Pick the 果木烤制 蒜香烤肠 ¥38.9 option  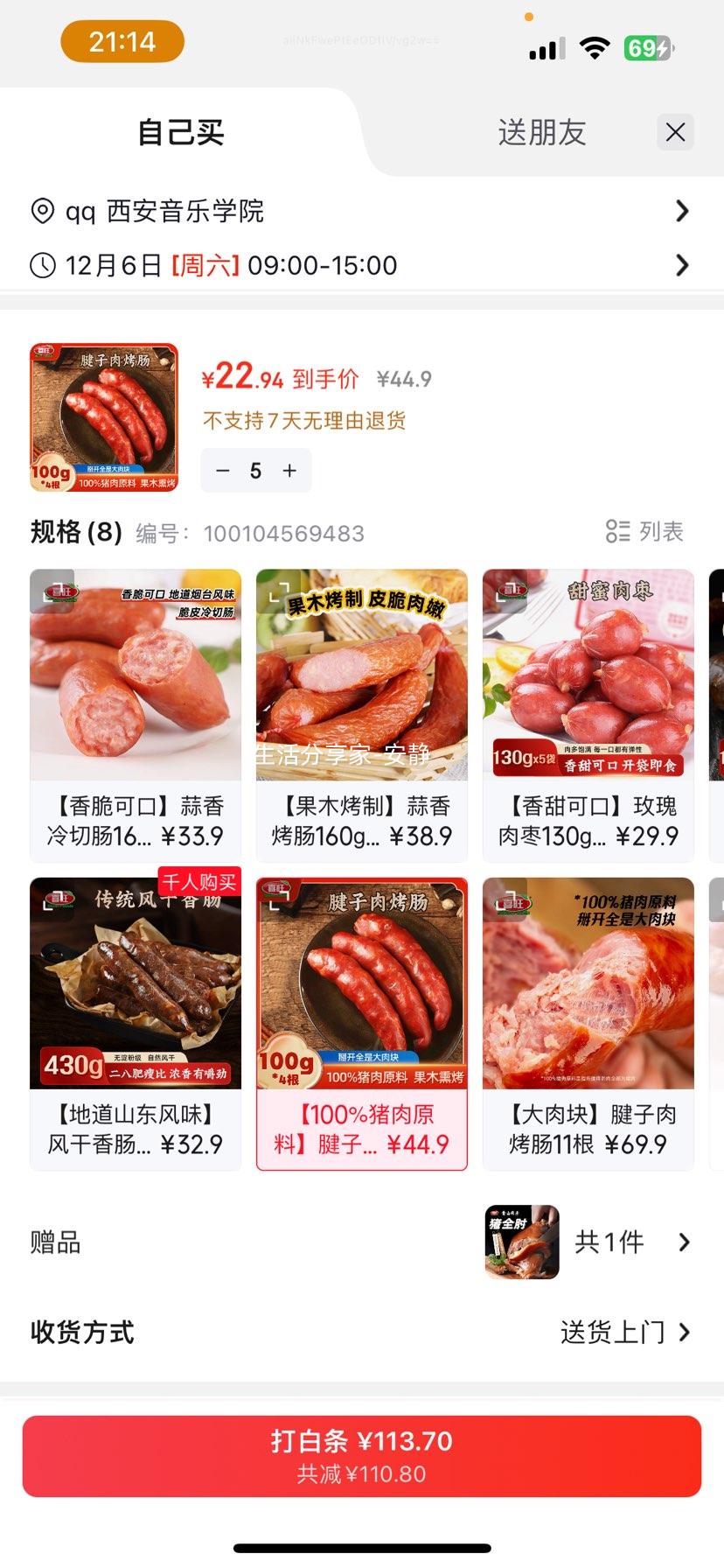(362, 715)
